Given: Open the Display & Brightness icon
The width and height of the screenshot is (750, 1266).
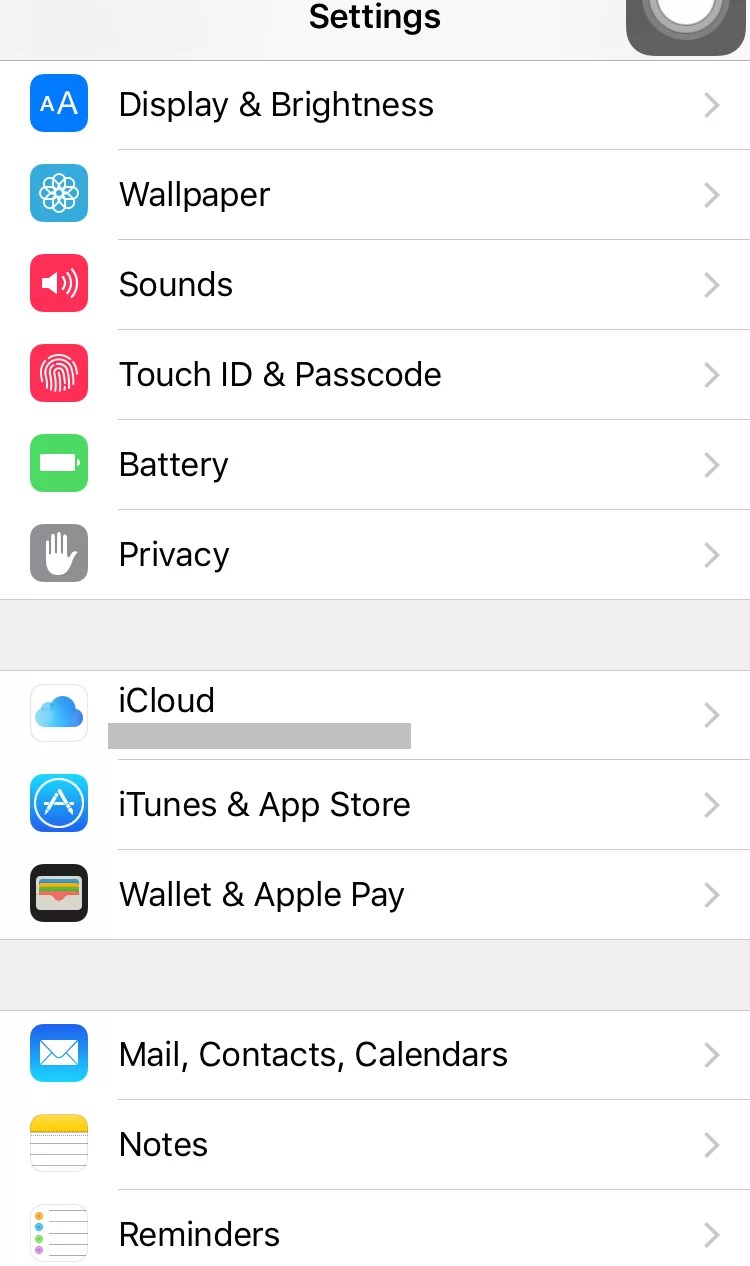Looking at the screenshot, I should click(58, 103).
